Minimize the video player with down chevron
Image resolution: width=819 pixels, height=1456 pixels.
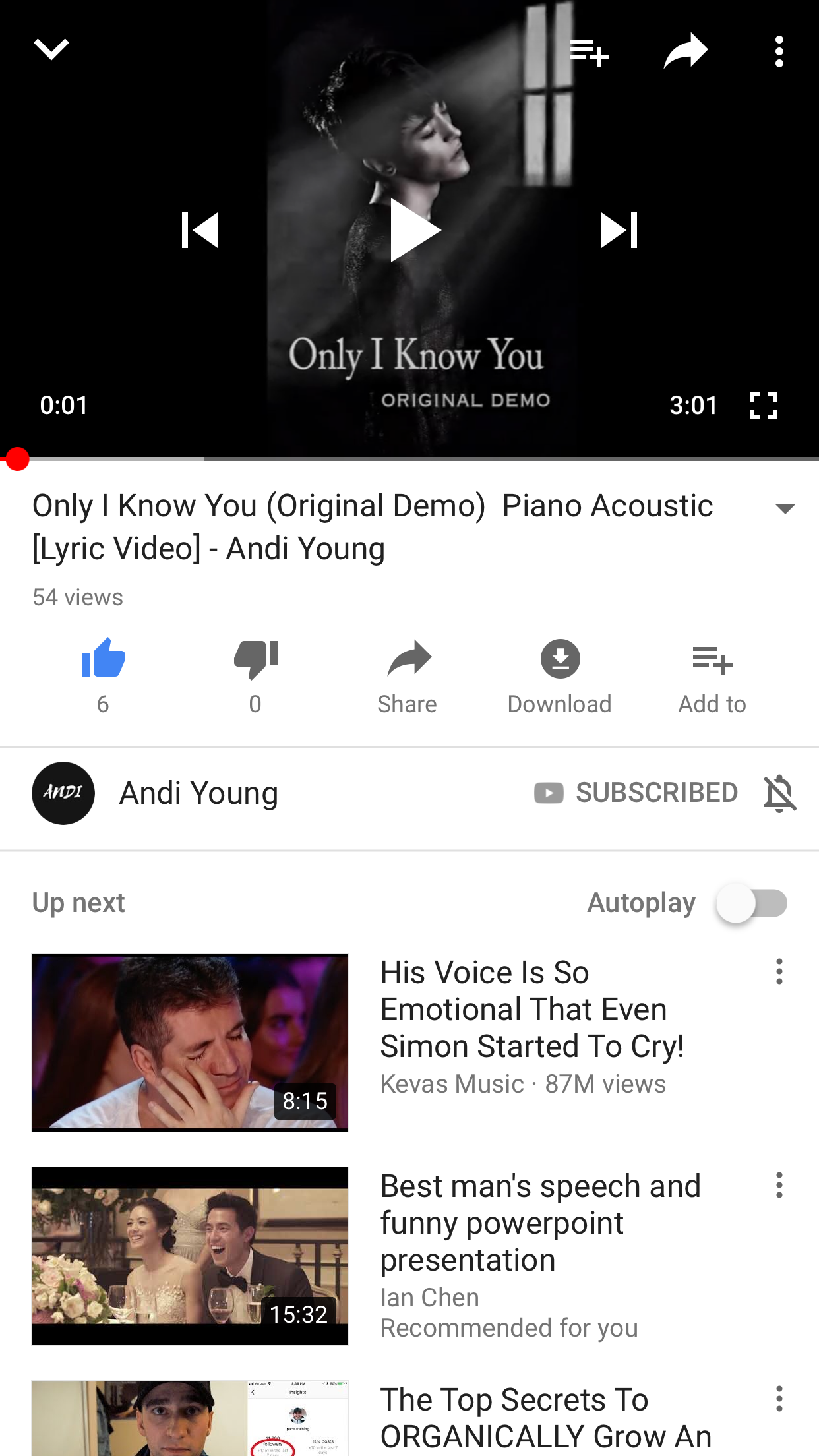51,49
